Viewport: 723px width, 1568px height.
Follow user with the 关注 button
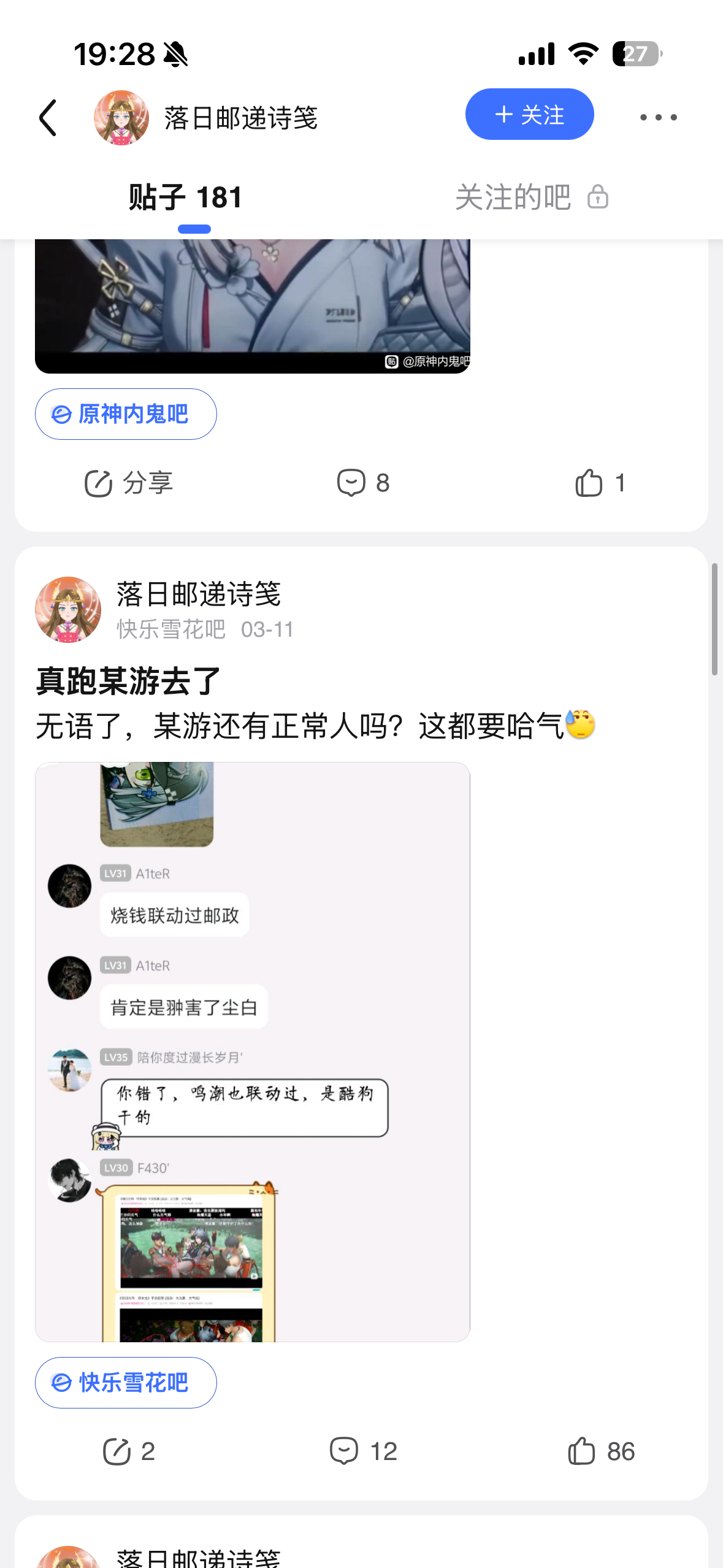click(x=529, y=115)
